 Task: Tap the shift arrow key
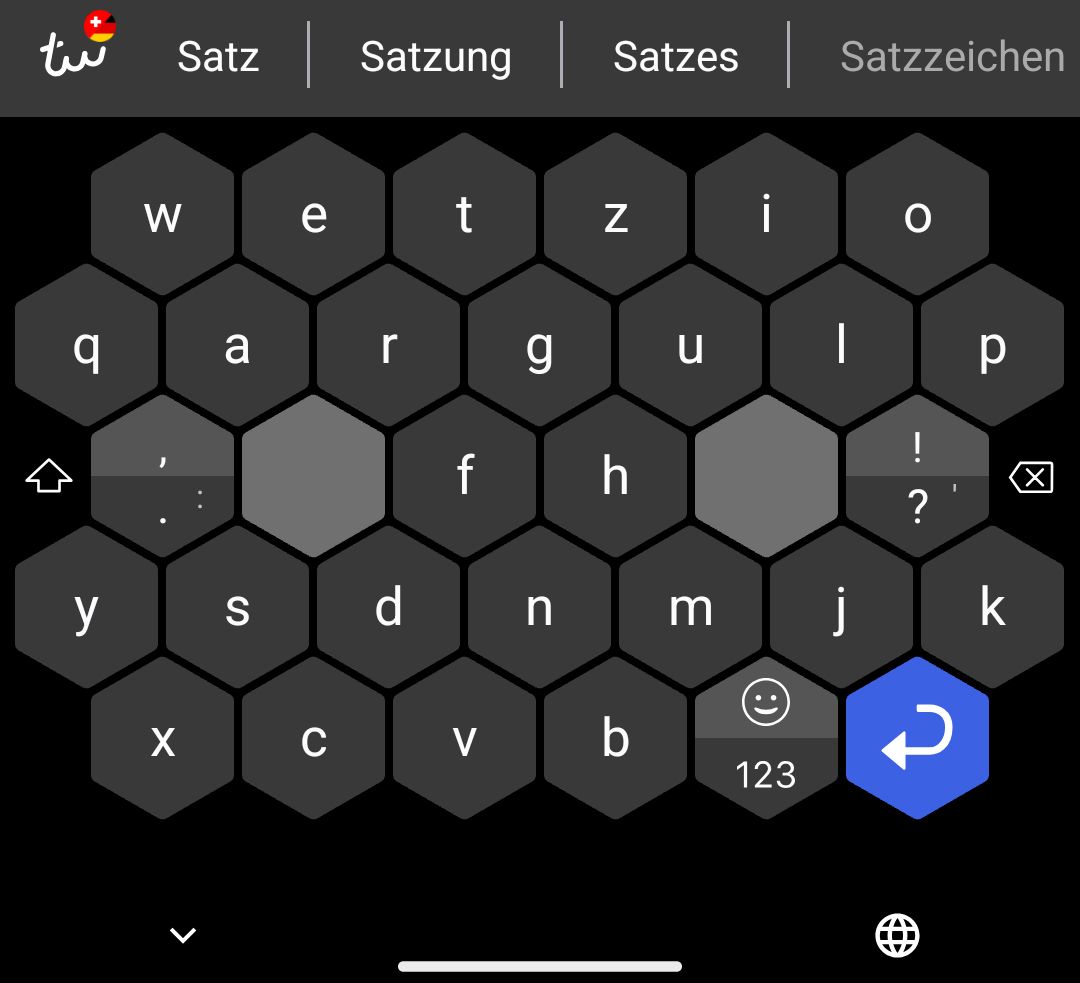click(49, 477)
